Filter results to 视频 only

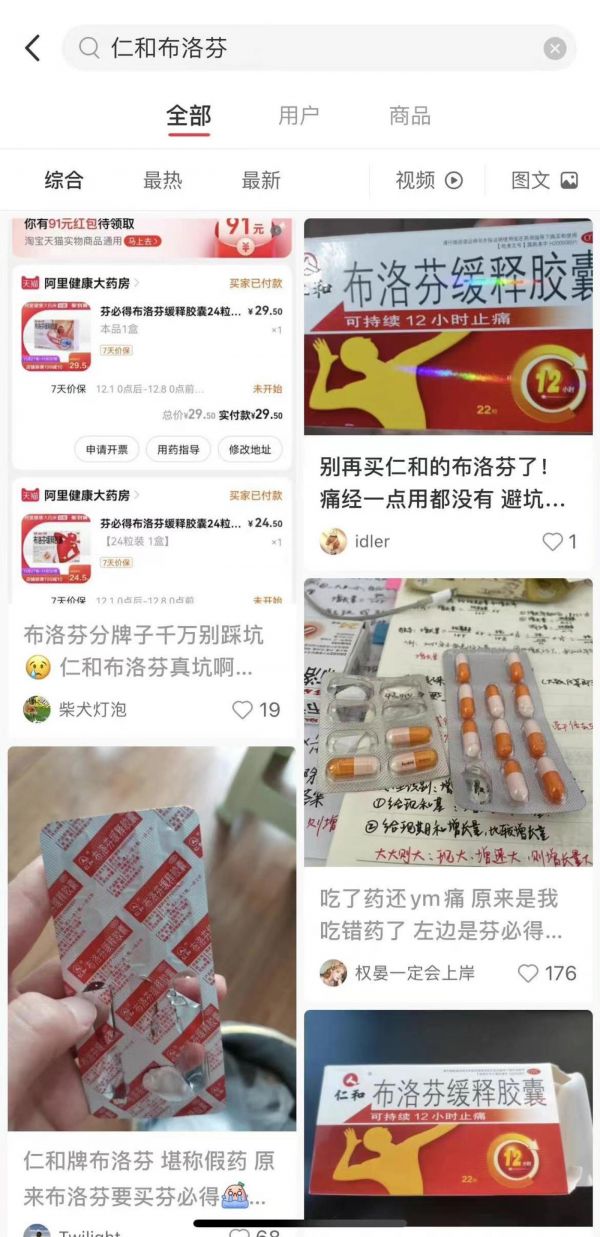point(429,180)
